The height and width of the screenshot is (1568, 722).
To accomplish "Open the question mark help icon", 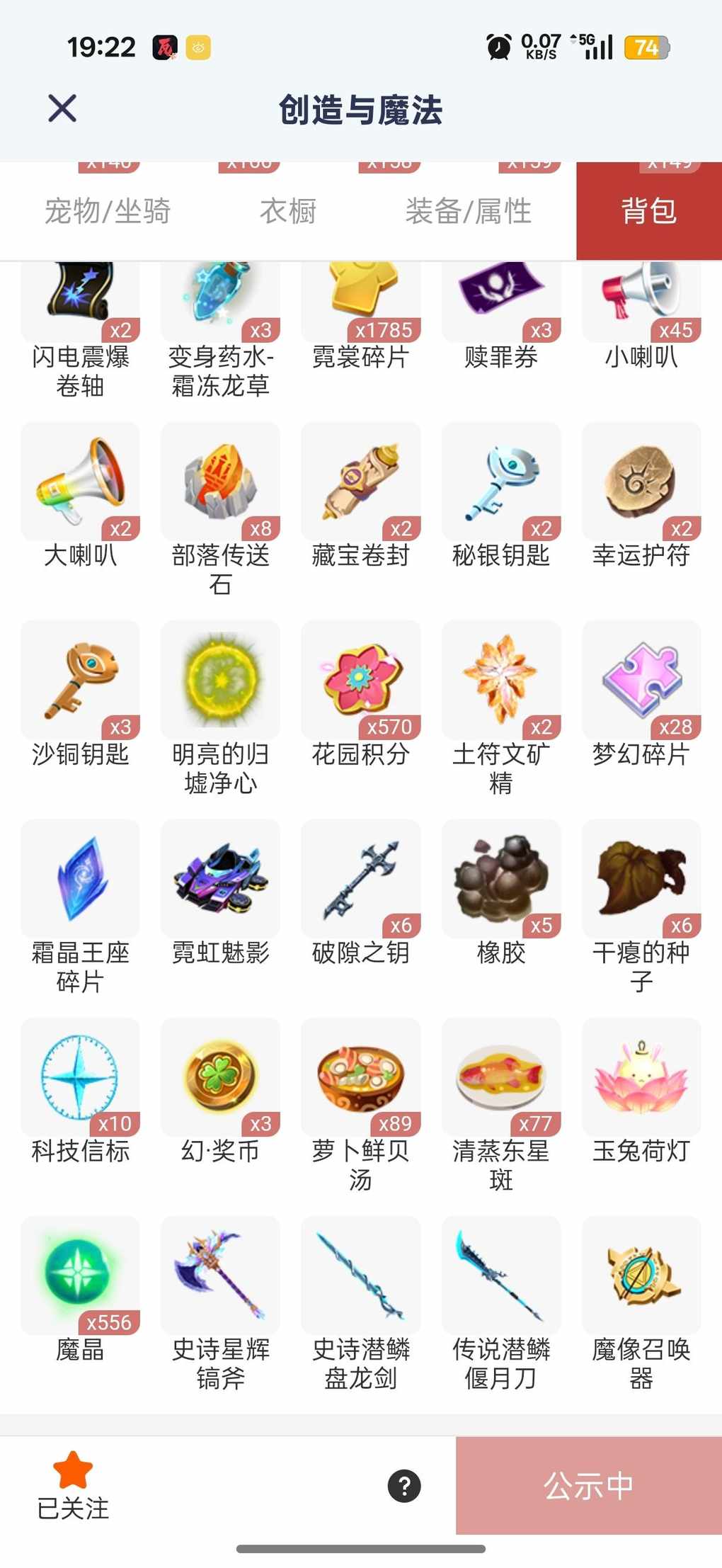I will 404,1486.
